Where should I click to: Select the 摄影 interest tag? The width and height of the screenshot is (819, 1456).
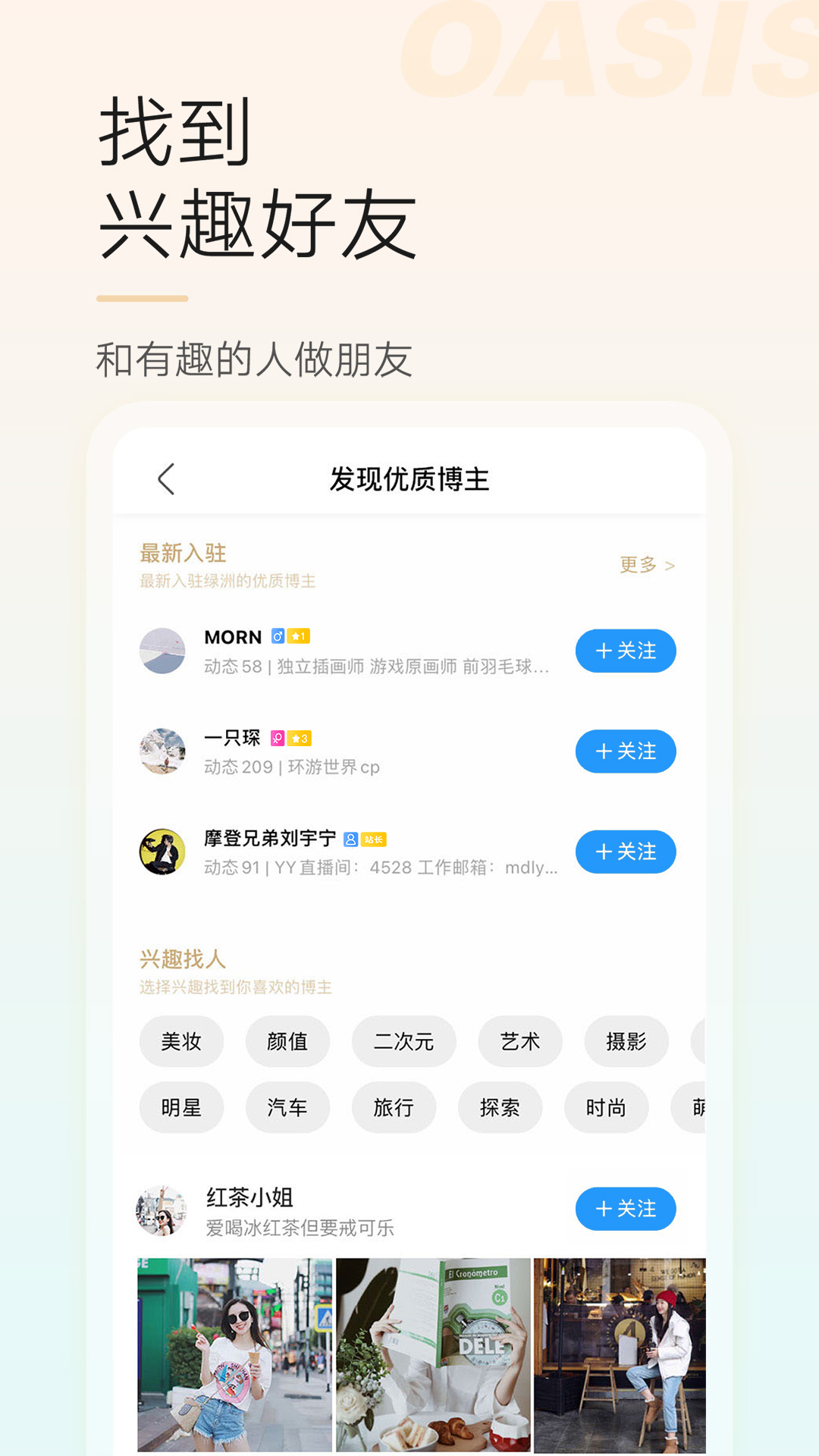click(x=626, y=1041)
